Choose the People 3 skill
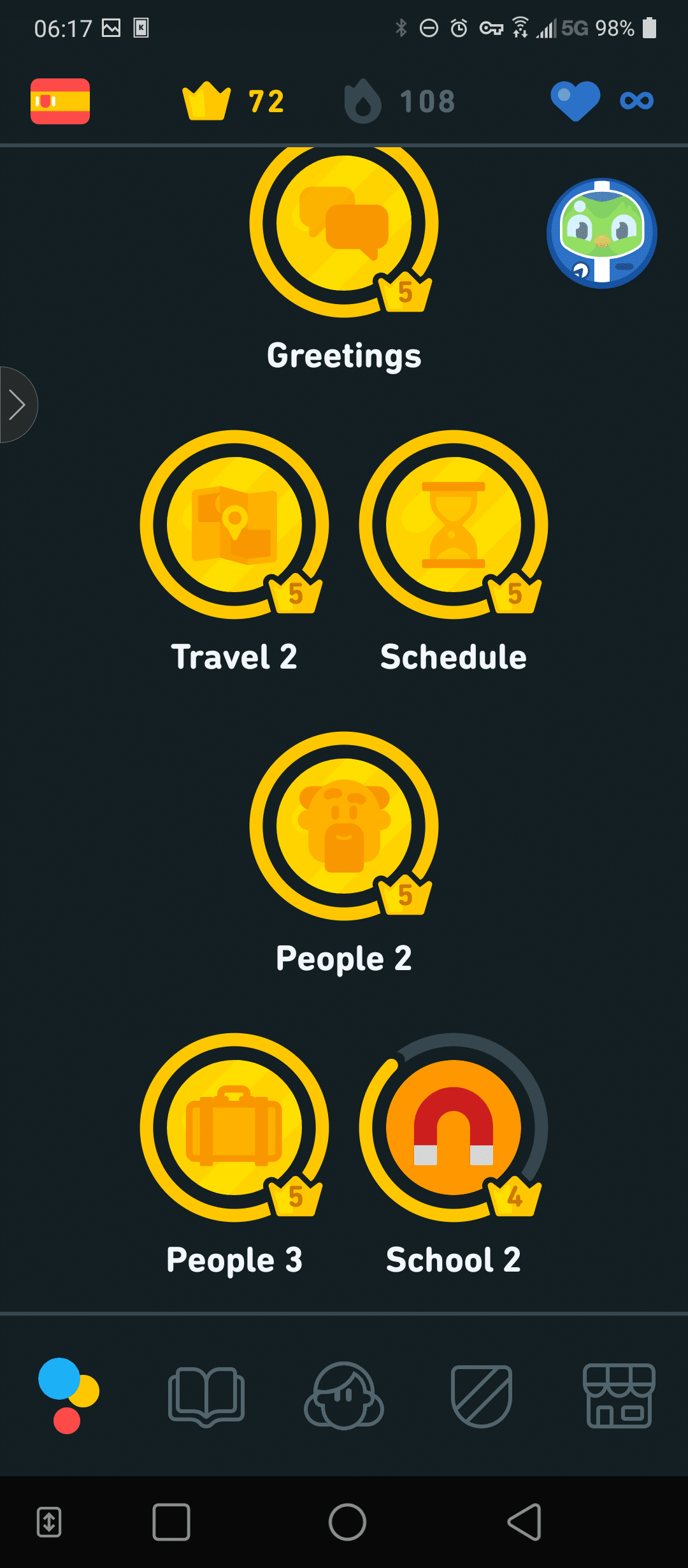688x1568 pixels. tap(234, 1128)
